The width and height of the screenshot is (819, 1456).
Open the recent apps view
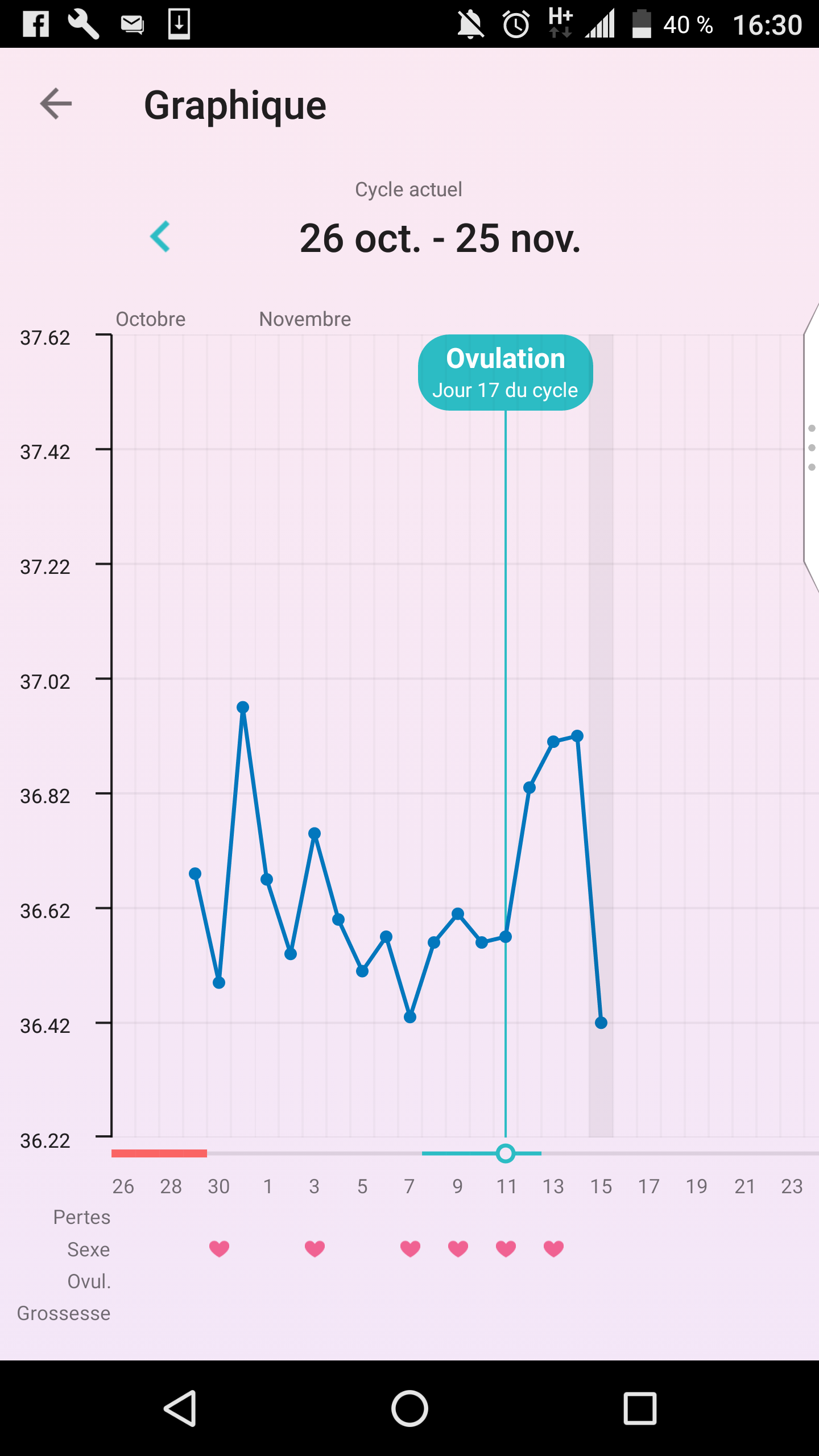click(640, 1408)
